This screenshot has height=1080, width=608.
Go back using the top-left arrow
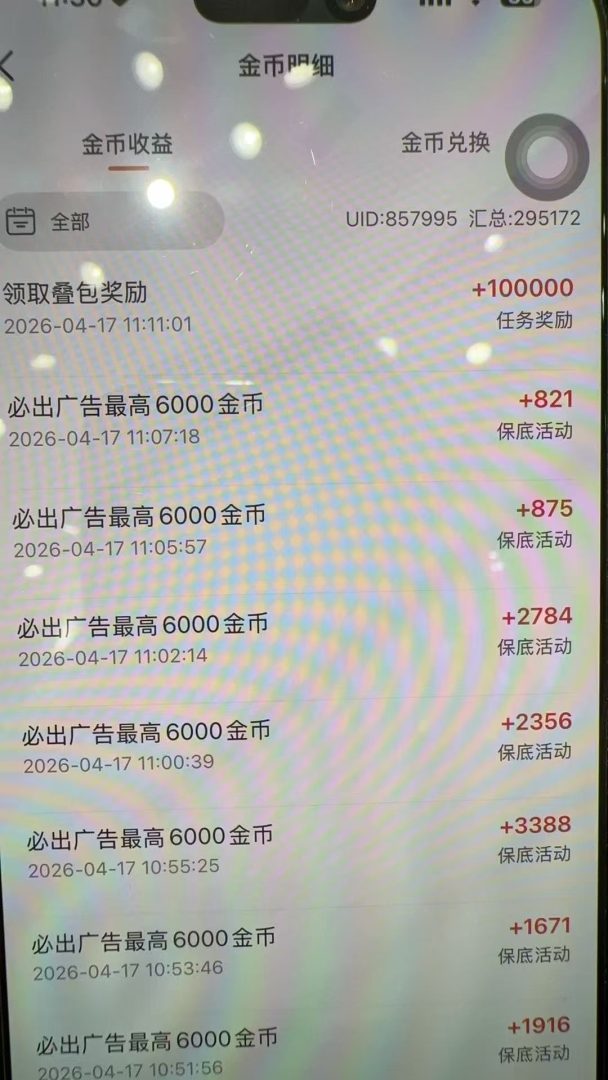8,67
